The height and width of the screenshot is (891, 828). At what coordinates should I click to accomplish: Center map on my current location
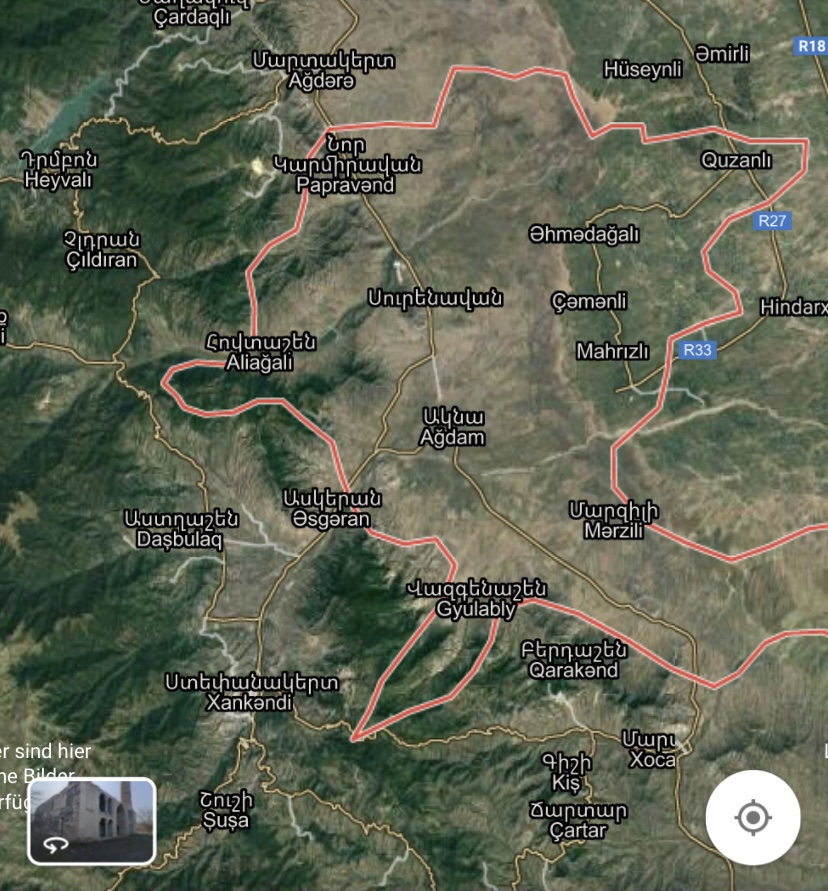[752, 817]
